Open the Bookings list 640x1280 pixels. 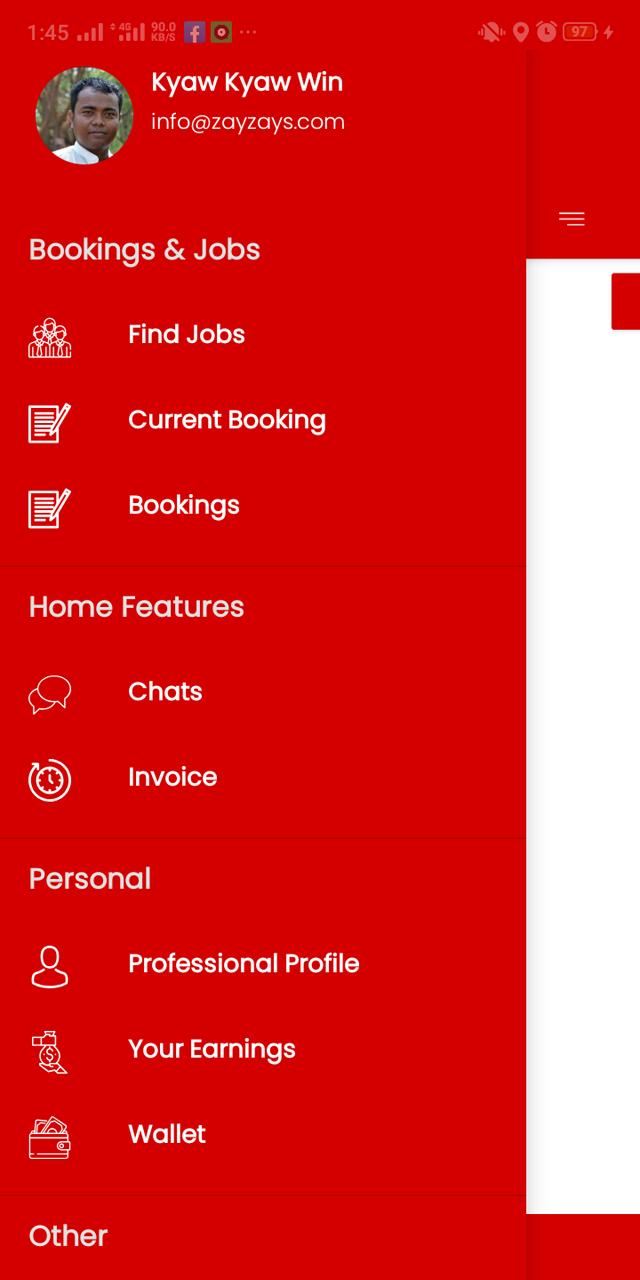tap(184, 506)
